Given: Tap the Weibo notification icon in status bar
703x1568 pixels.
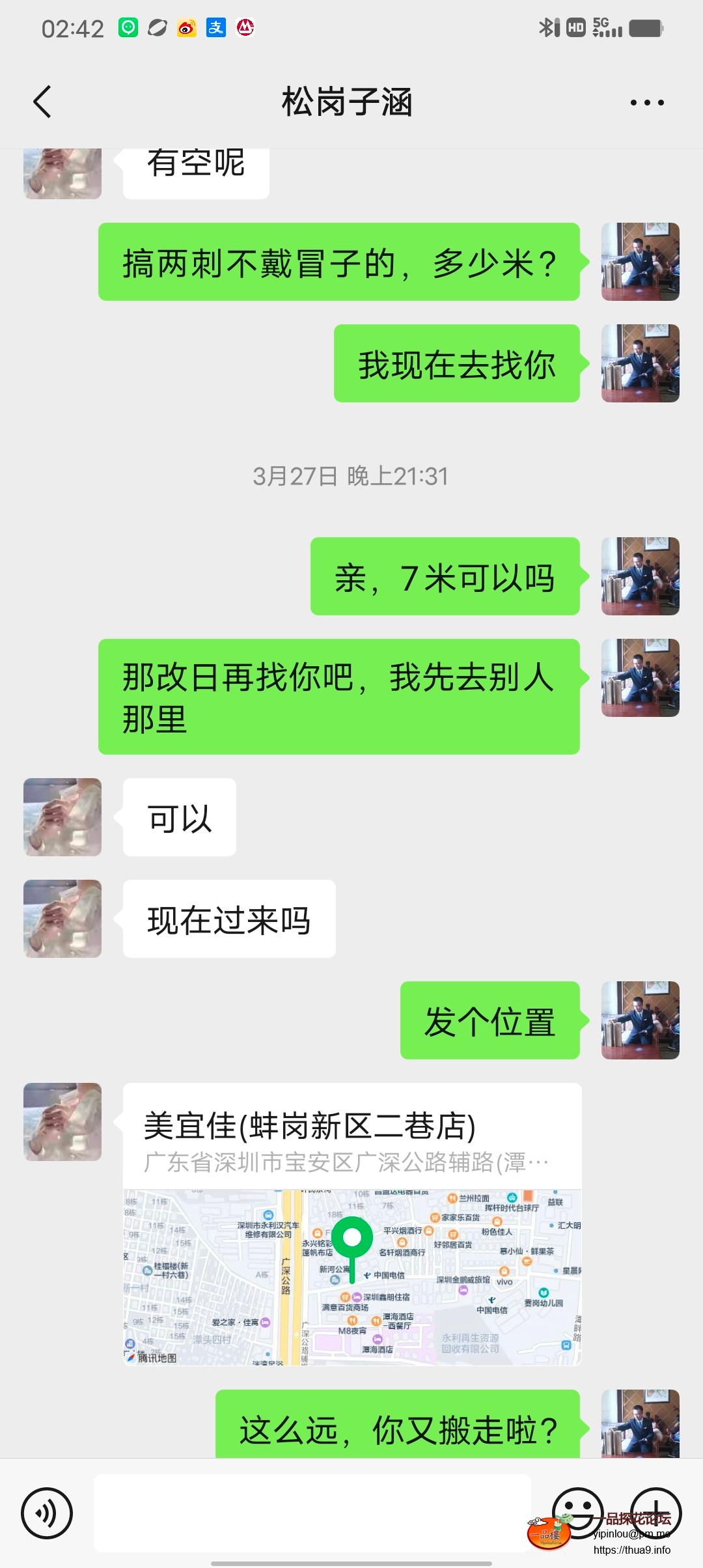Looking at the screenshot, I should (187, 27).
